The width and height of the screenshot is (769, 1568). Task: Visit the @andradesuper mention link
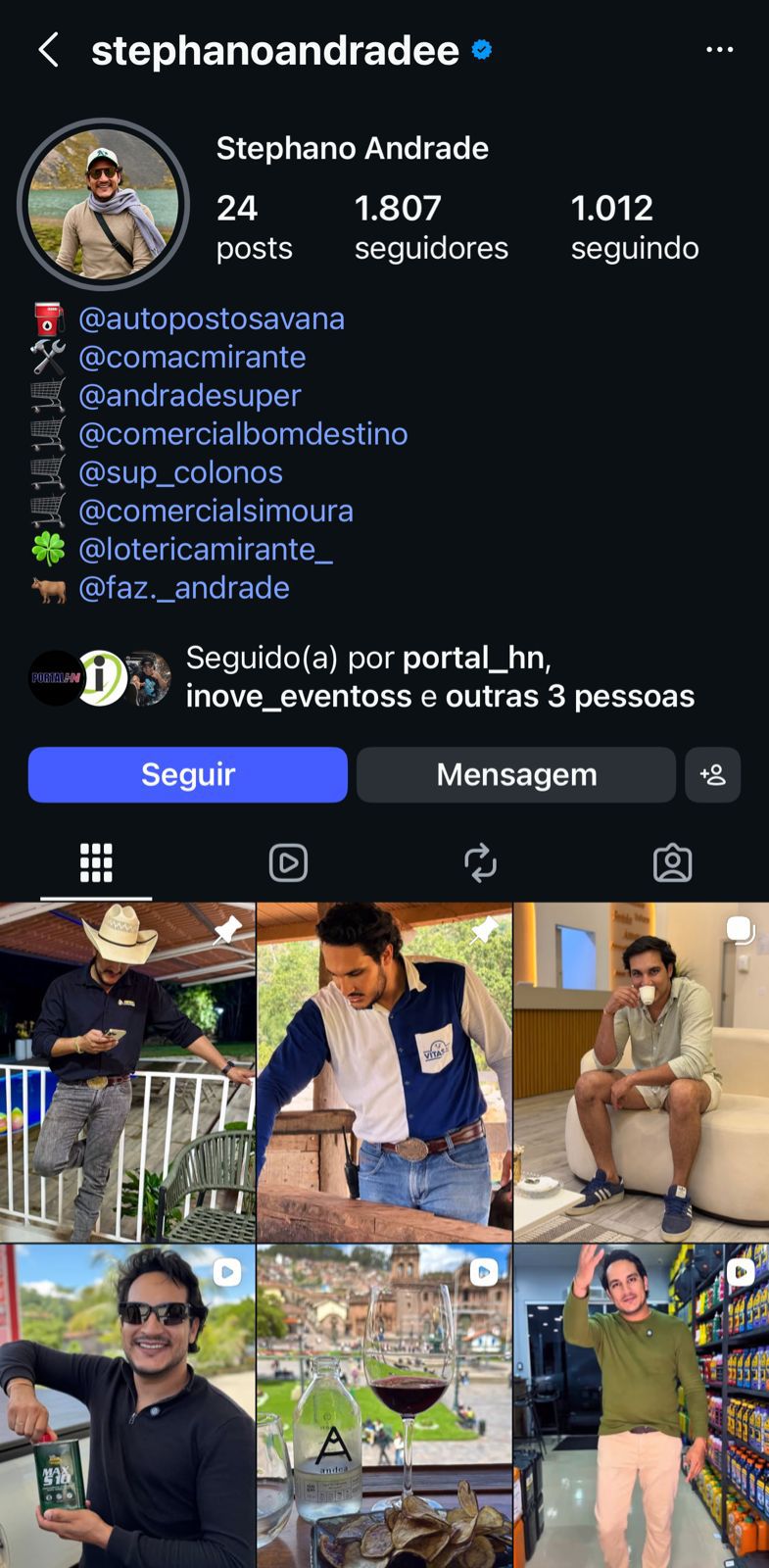[189, 395]
